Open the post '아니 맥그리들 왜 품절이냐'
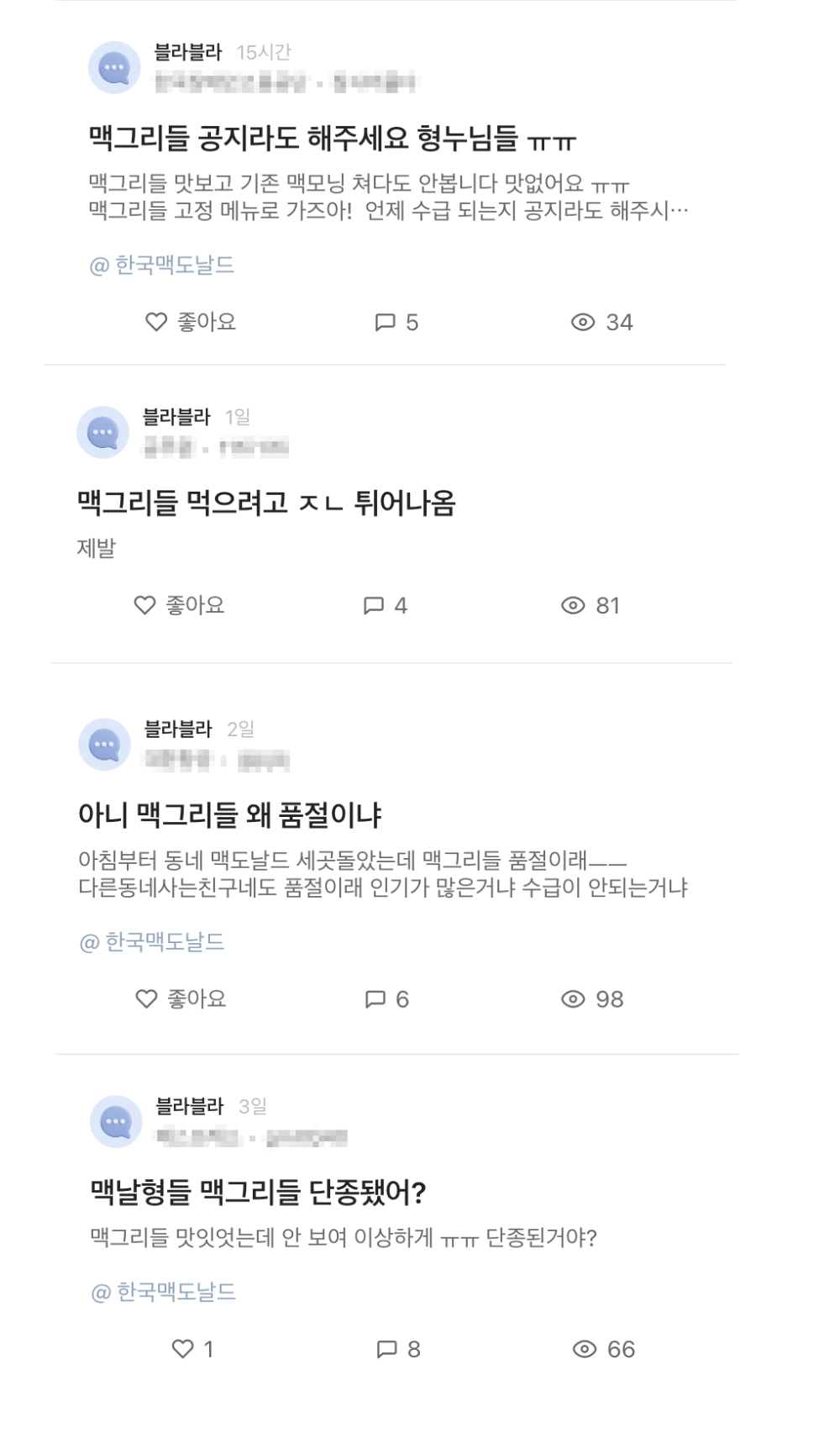This screenshot has height=1433, width=840. click(229, 814)
